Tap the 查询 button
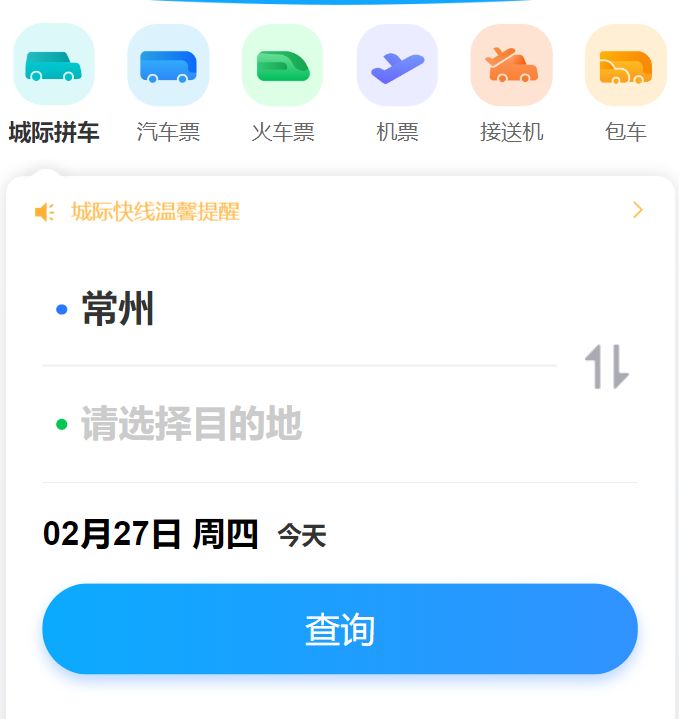 pyautogui.click(x=340, y=629)
